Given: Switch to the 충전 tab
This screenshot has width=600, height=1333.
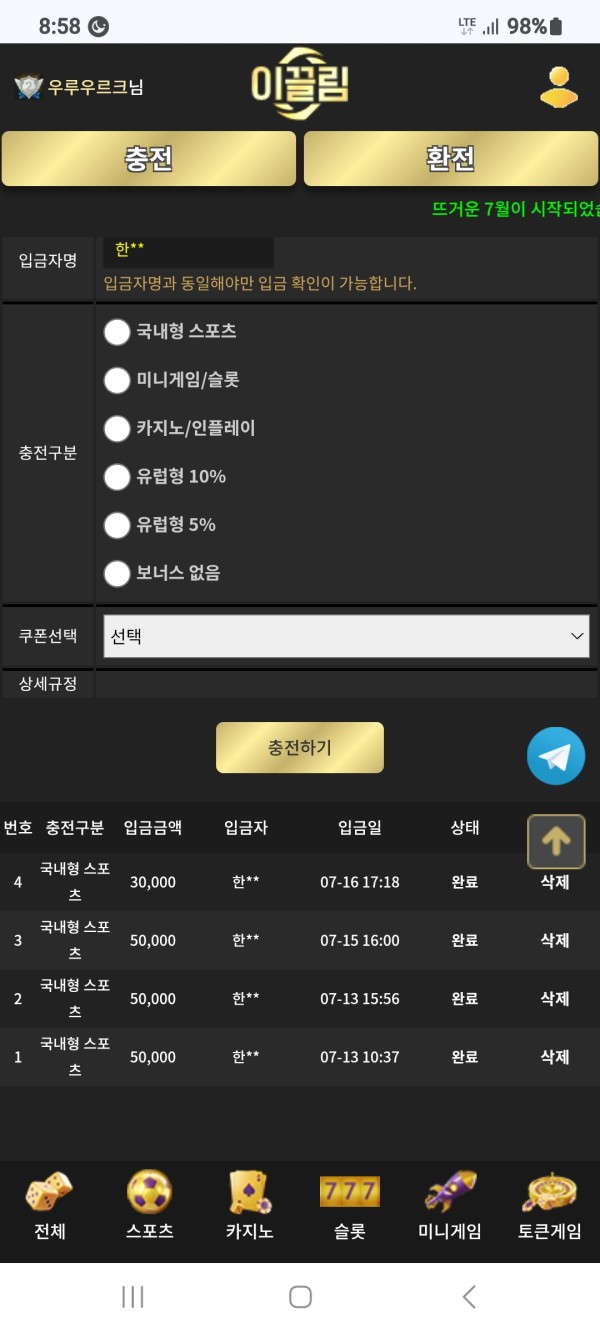Looking at the screenshot, I should click(x=149, y=159).
